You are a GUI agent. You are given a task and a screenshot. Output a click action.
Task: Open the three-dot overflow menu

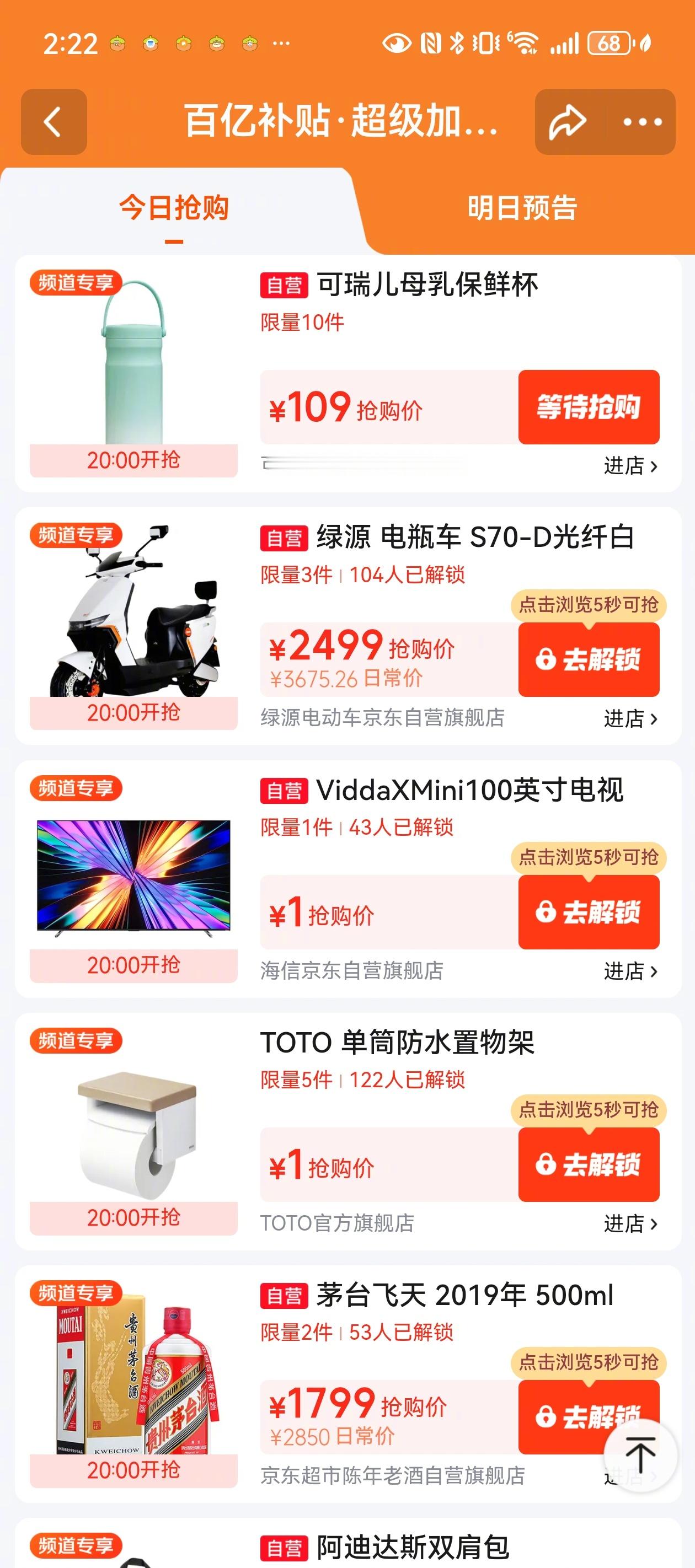point(642,122)
